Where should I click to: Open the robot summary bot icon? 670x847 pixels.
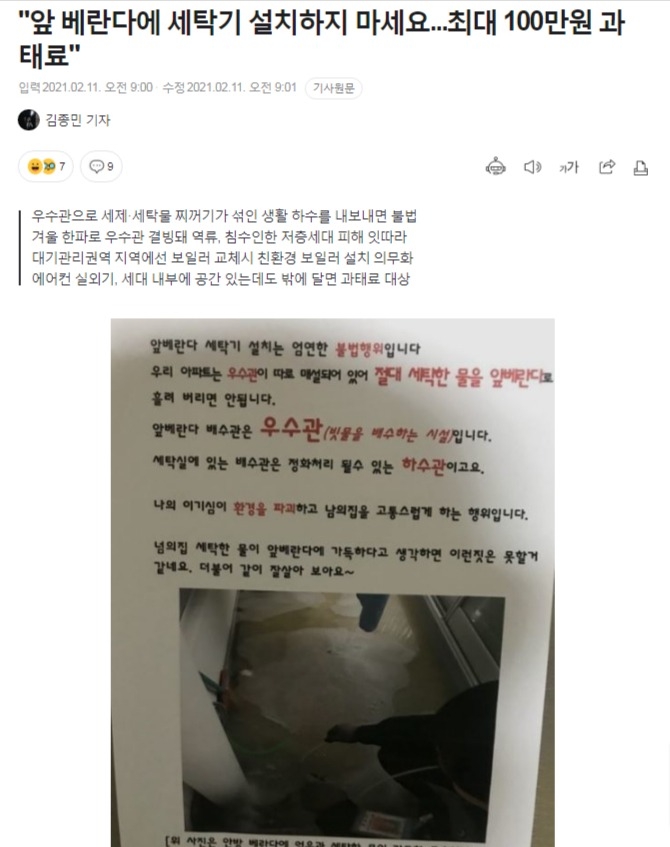[x=495, y=167]
